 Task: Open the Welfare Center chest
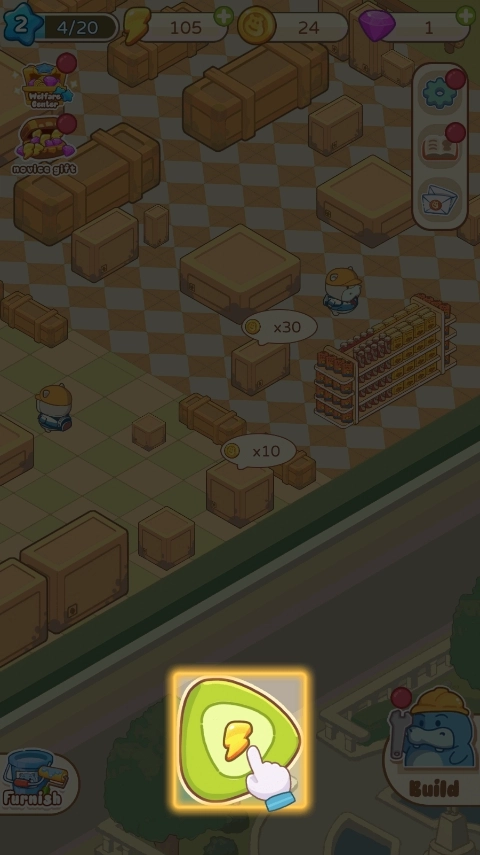coord(45,86)
